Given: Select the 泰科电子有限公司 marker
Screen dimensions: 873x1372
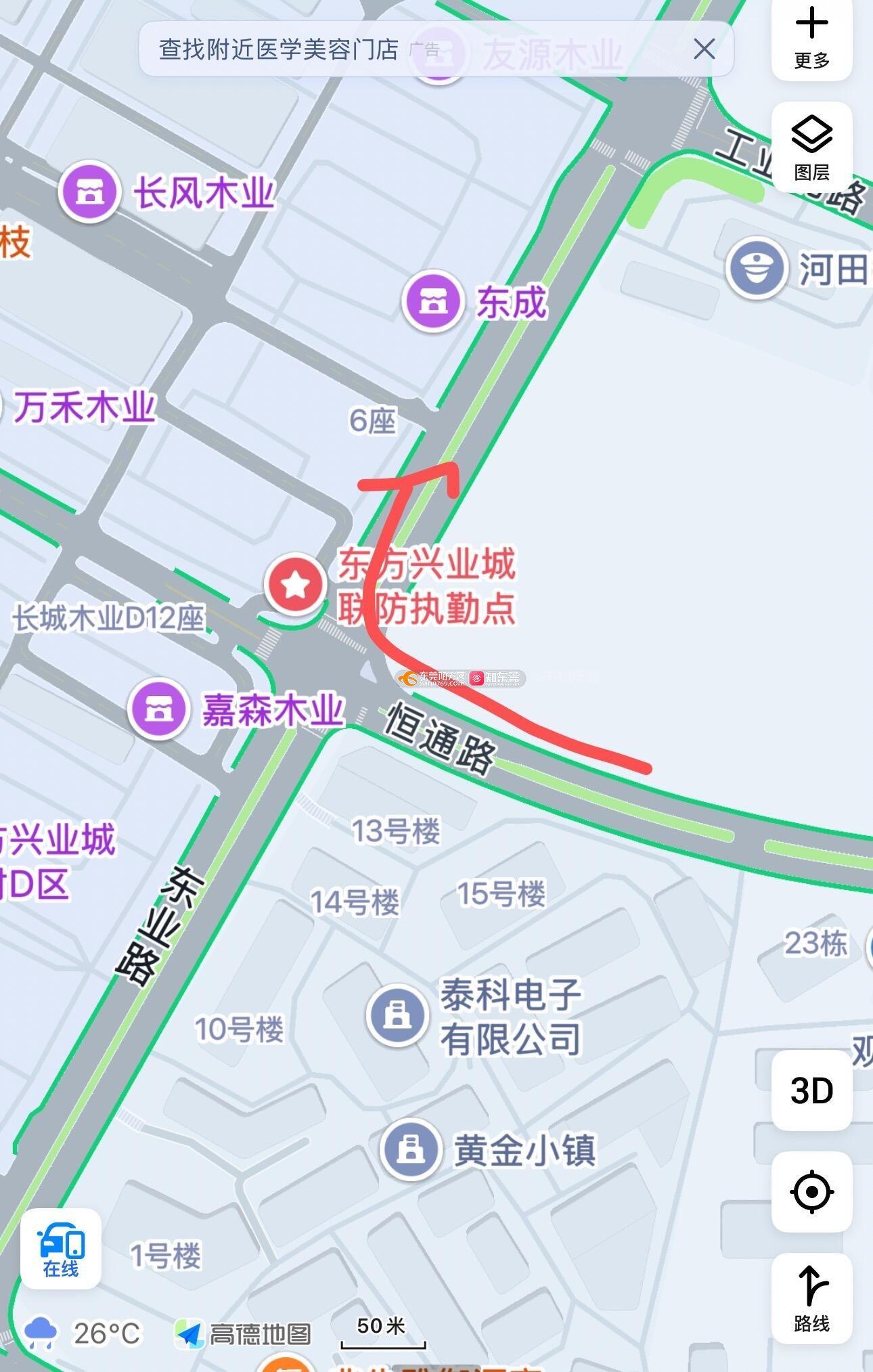Looking at the screenshot, I should [397, 1015].
